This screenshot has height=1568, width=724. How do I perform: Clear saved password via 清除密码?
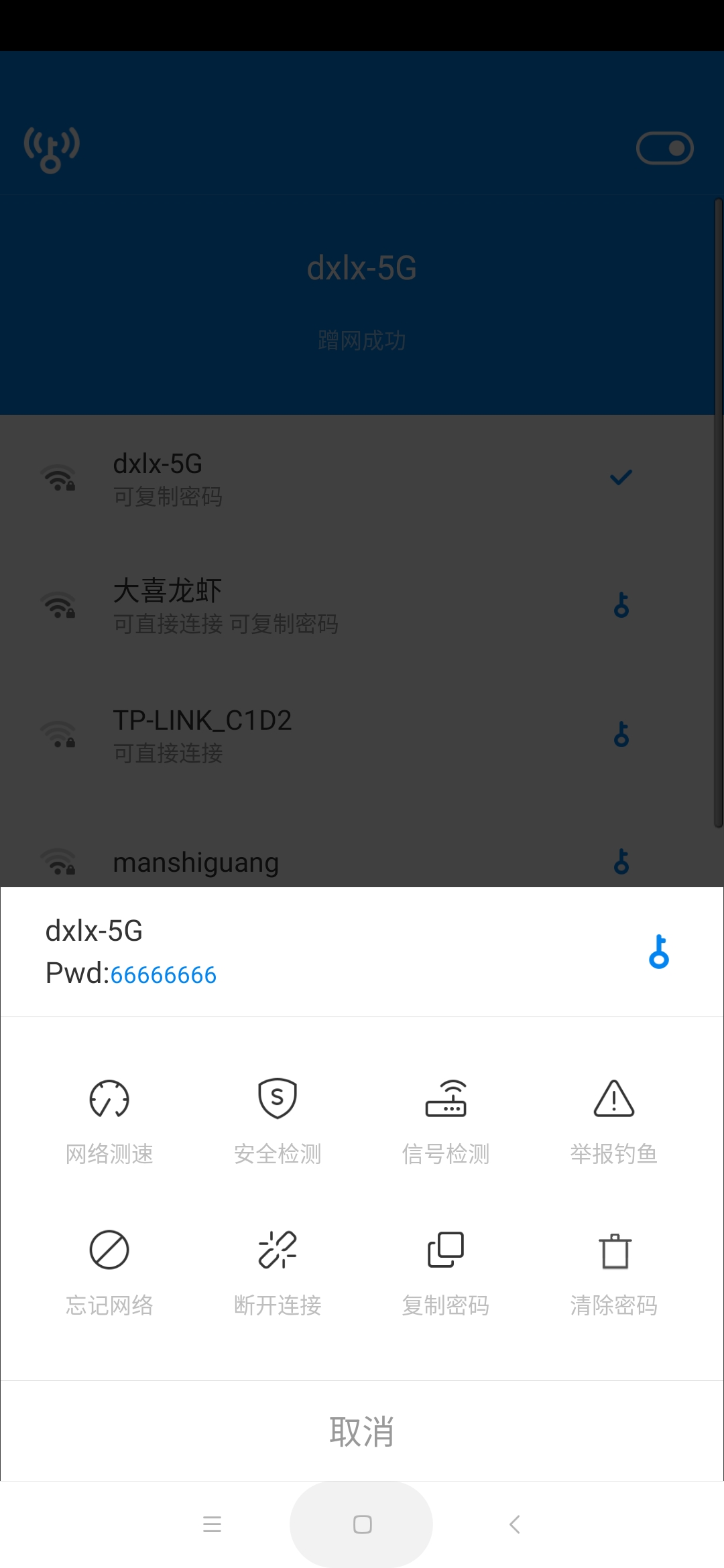[613, 1271]
